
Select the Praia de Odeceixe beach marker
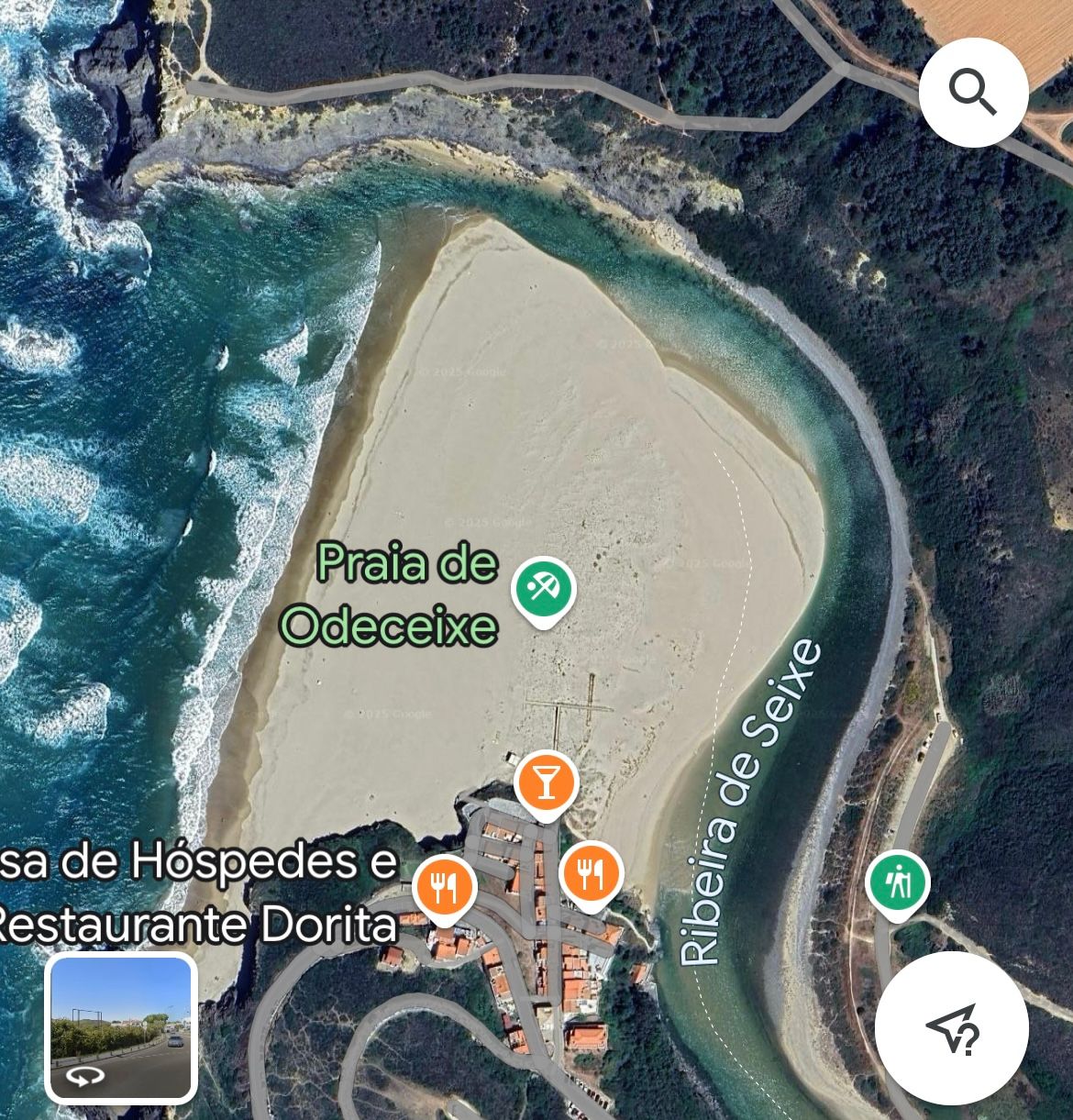544,589
